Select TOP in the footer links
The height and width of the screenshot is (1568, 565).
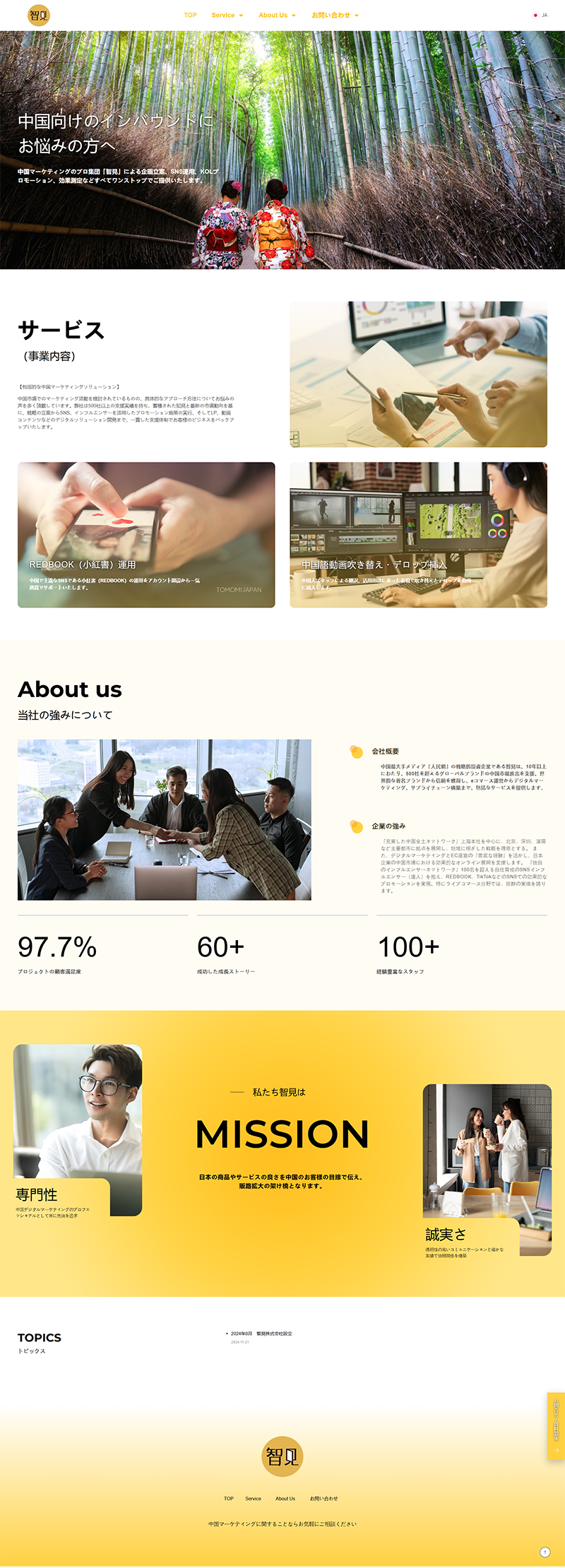(x=229, y=1498)
